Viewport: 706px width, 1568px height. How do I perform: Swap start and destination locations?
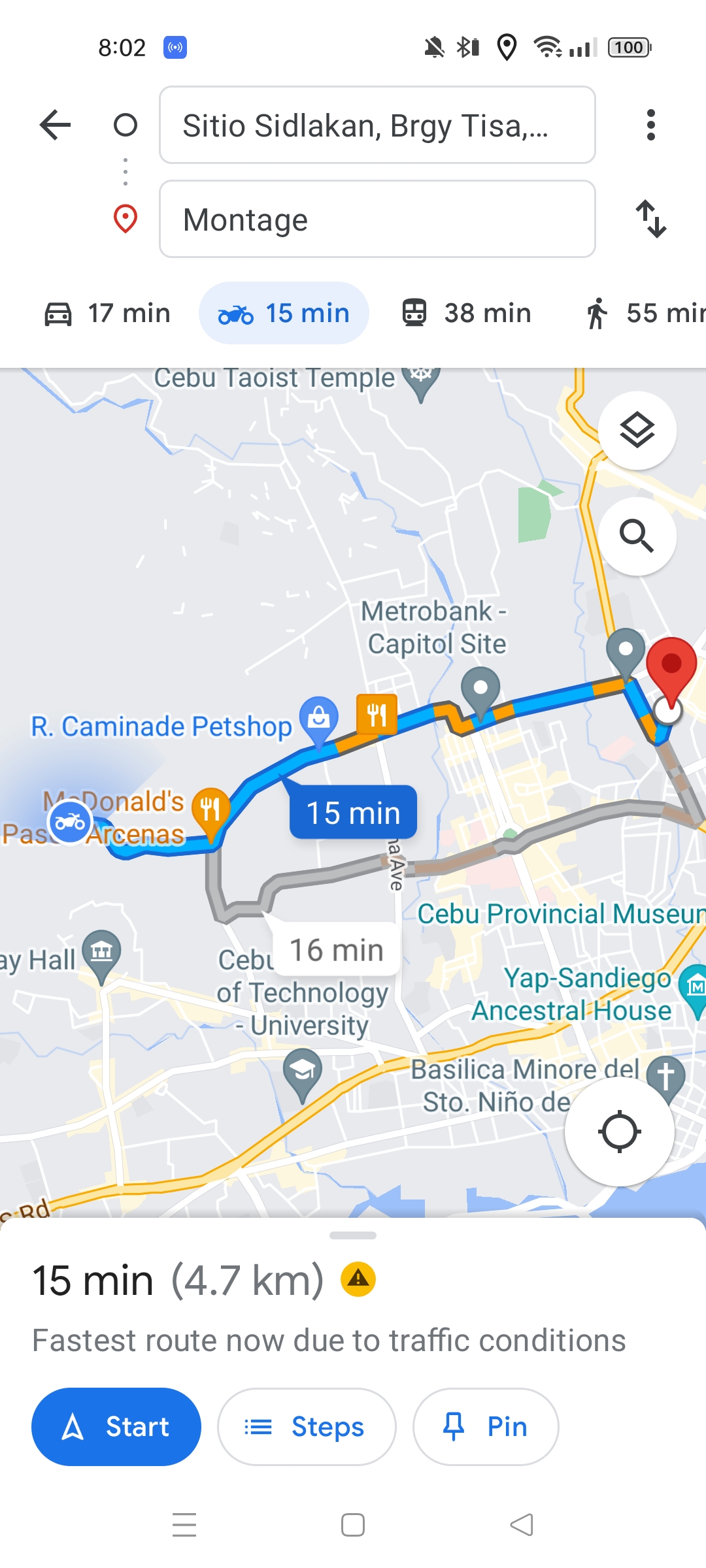tap(651, 219)
